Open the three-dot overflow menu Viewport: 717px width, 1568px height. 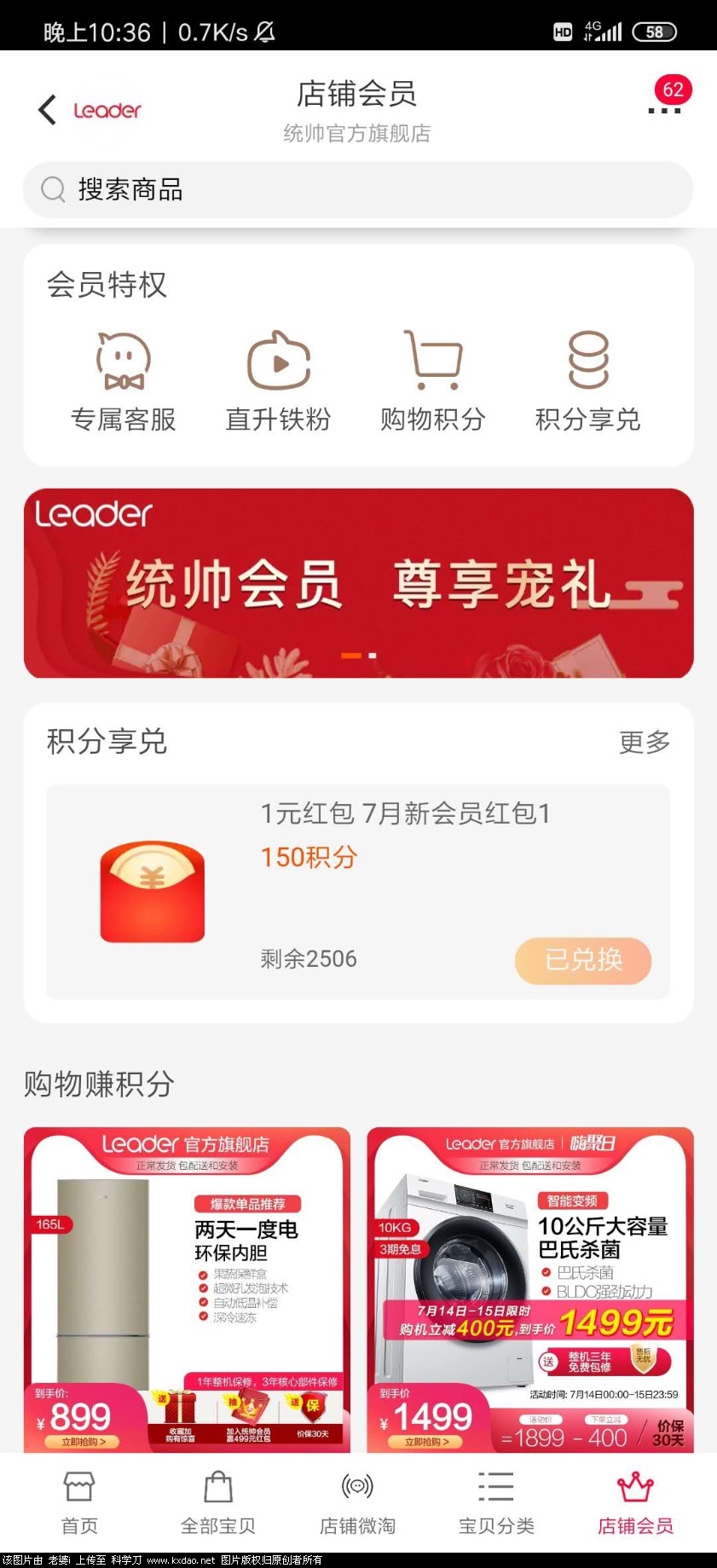(664, 110)
